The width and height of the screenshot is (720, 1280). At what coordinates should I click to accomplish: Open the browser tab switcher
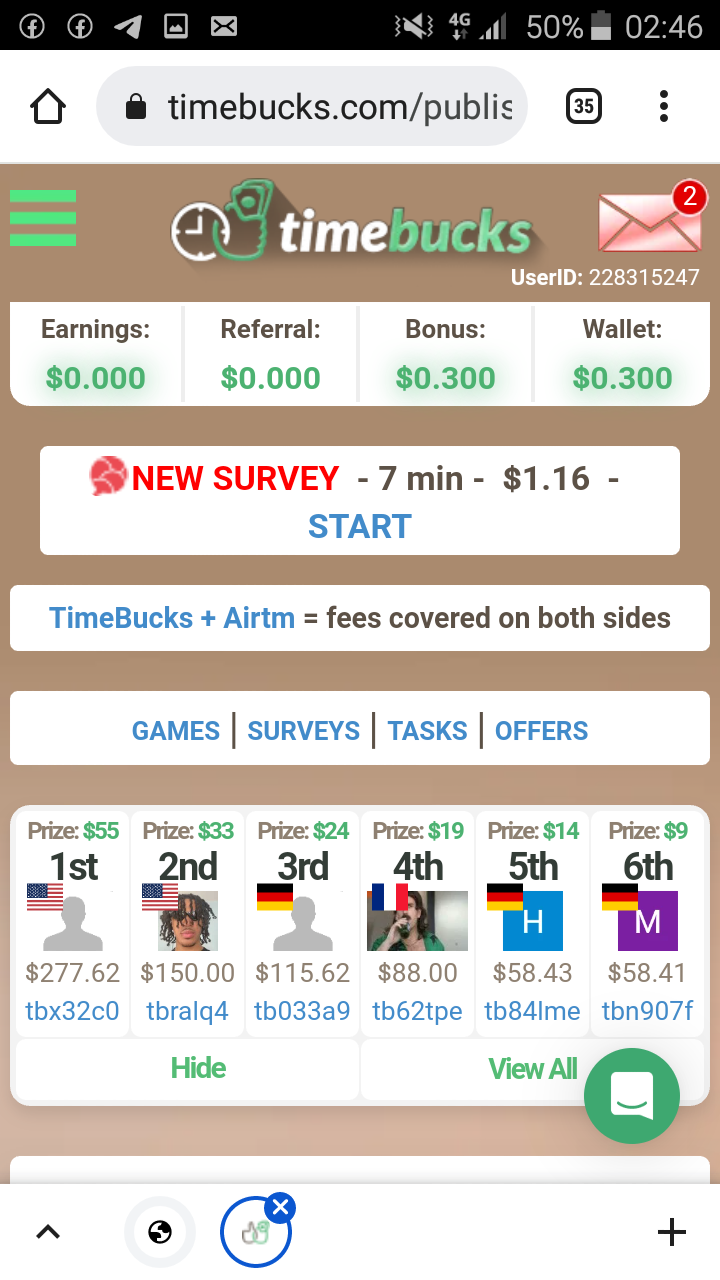pyautogui.click(x=583, y=106)
